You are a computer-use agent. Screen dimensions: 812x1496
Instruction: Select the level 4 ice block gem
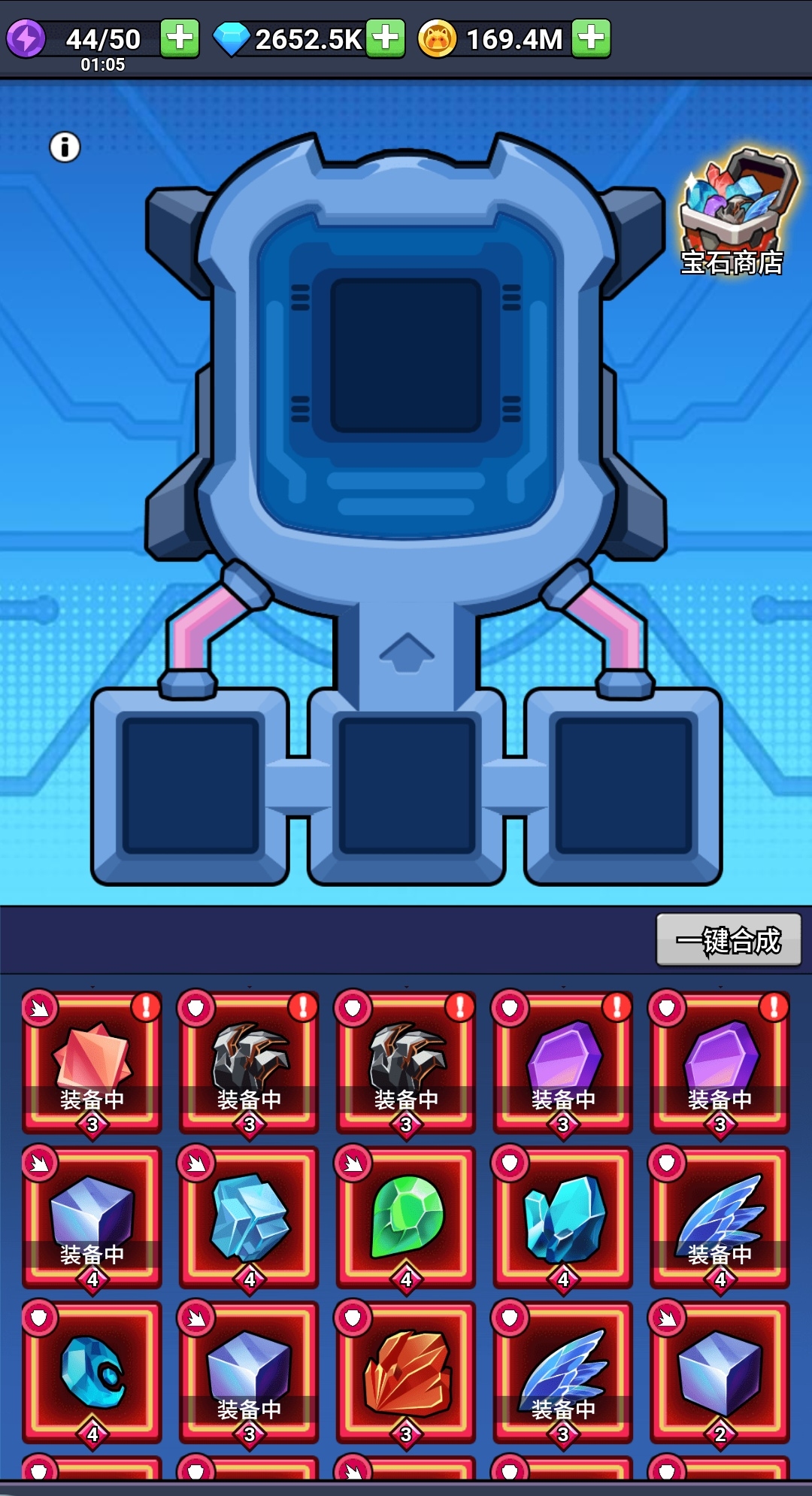250,1216
